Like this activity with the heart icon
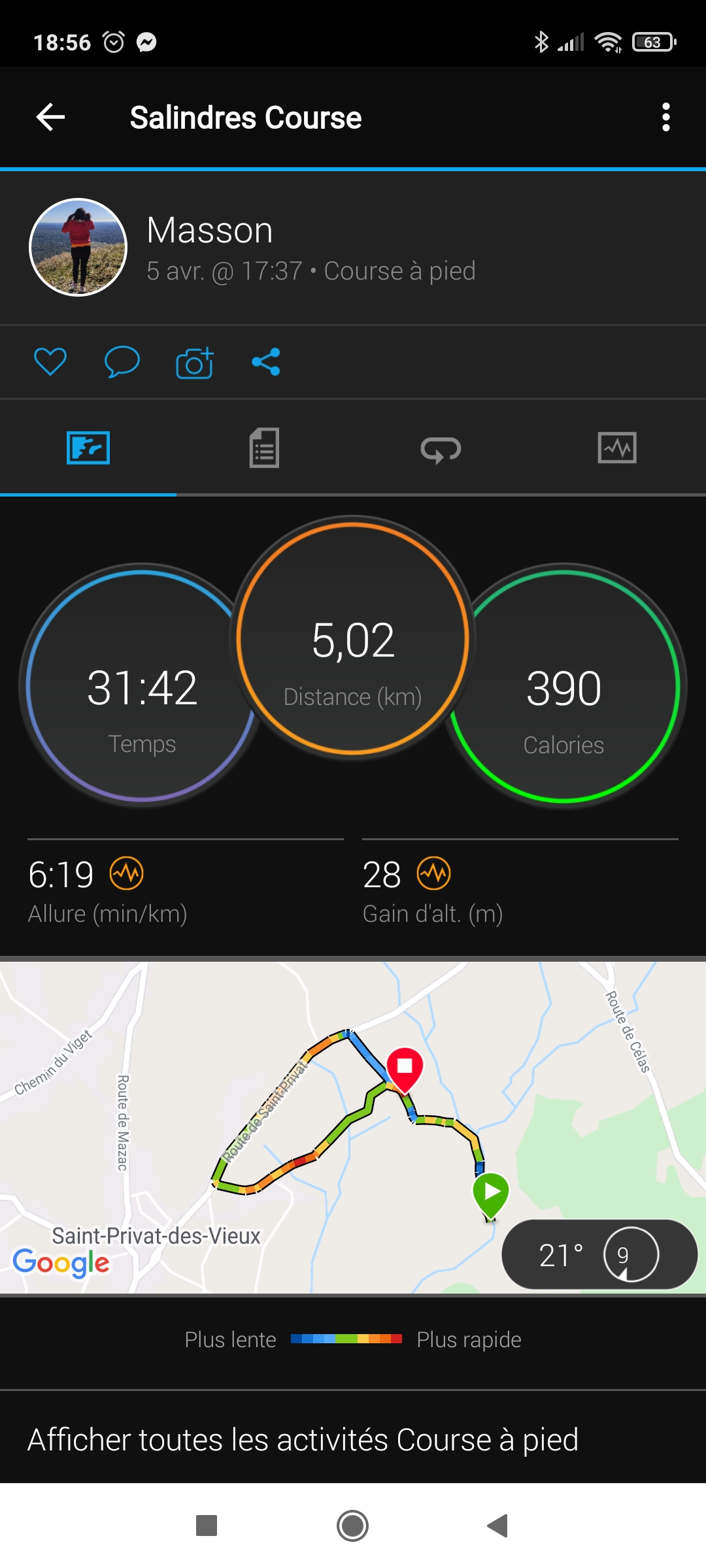 point(50,361)
